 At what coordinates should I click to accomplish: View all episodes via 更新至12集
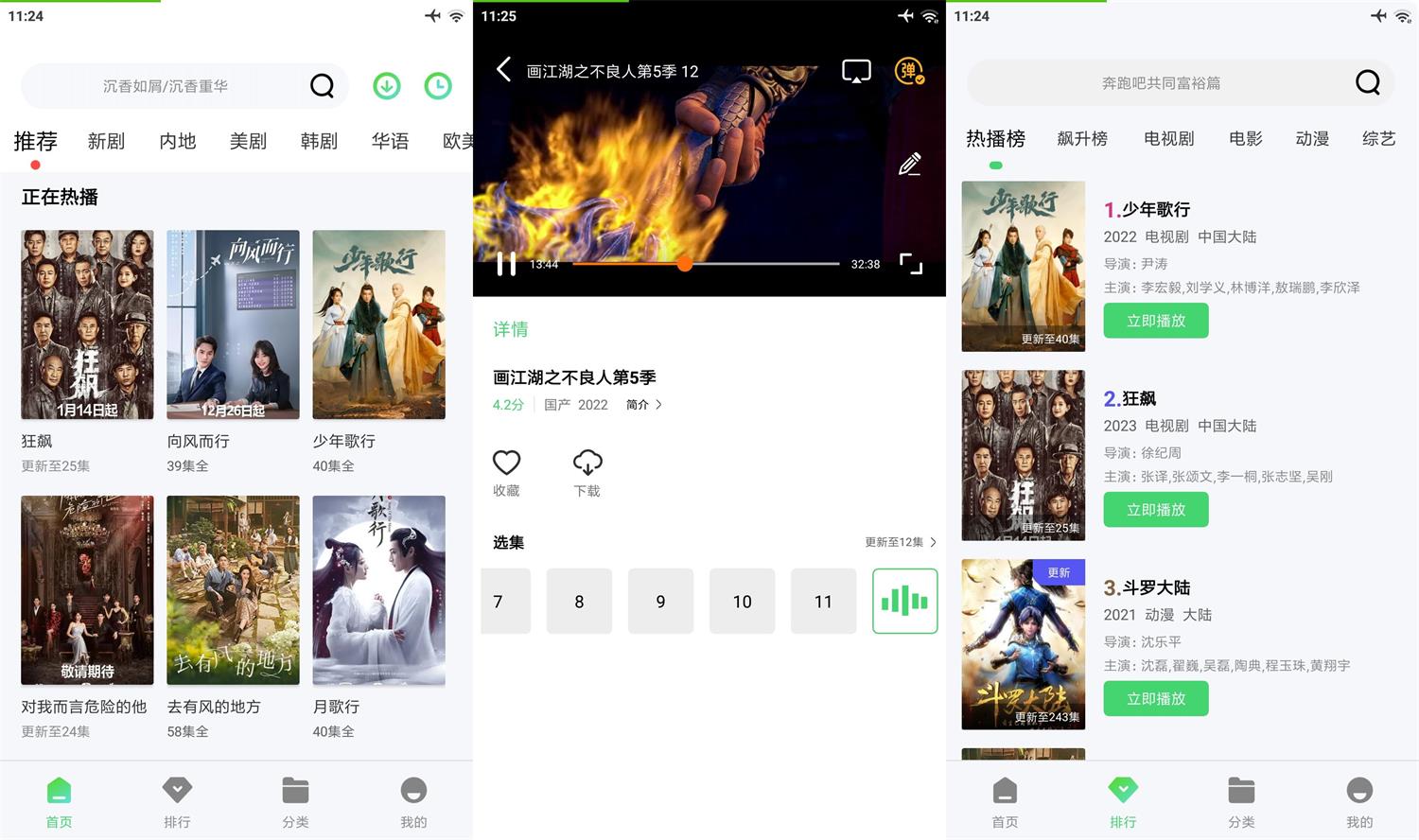pyautogui.click(x=900, y=542)
